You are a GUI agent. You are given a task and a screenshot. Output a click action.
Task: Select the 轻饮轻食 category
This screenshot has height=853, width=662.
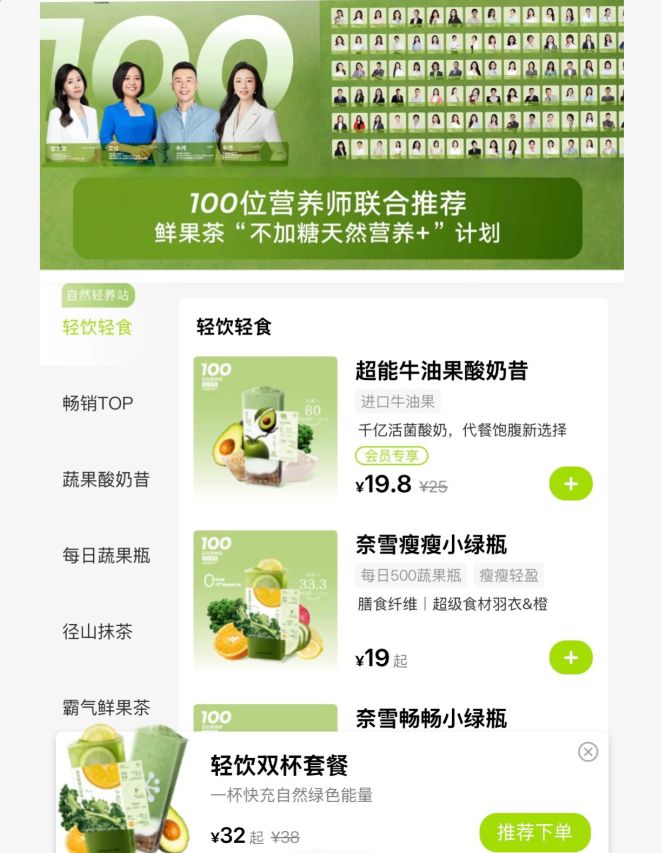click(97, 327)
